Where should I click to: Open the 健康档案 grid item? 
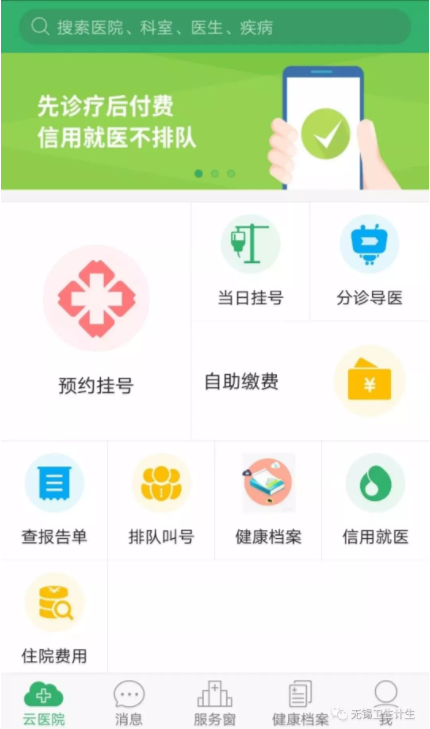(268, 500)
